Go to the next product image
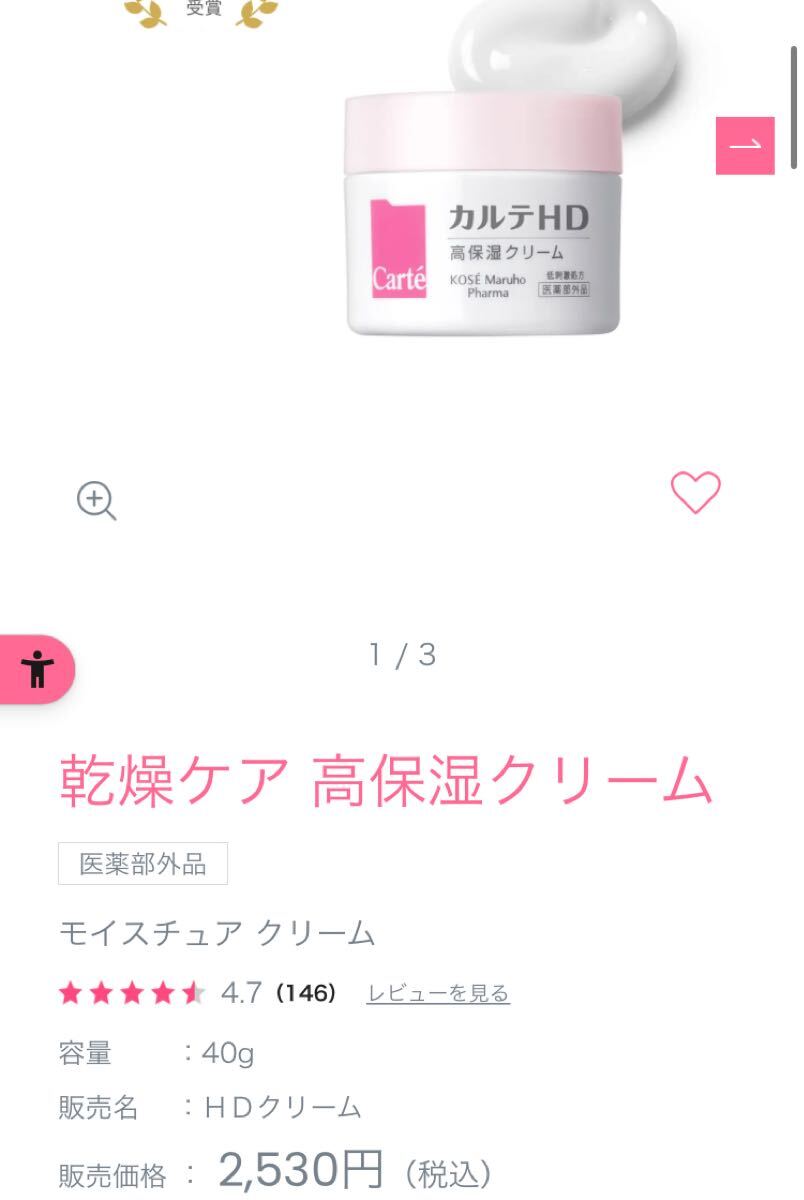 745,146
